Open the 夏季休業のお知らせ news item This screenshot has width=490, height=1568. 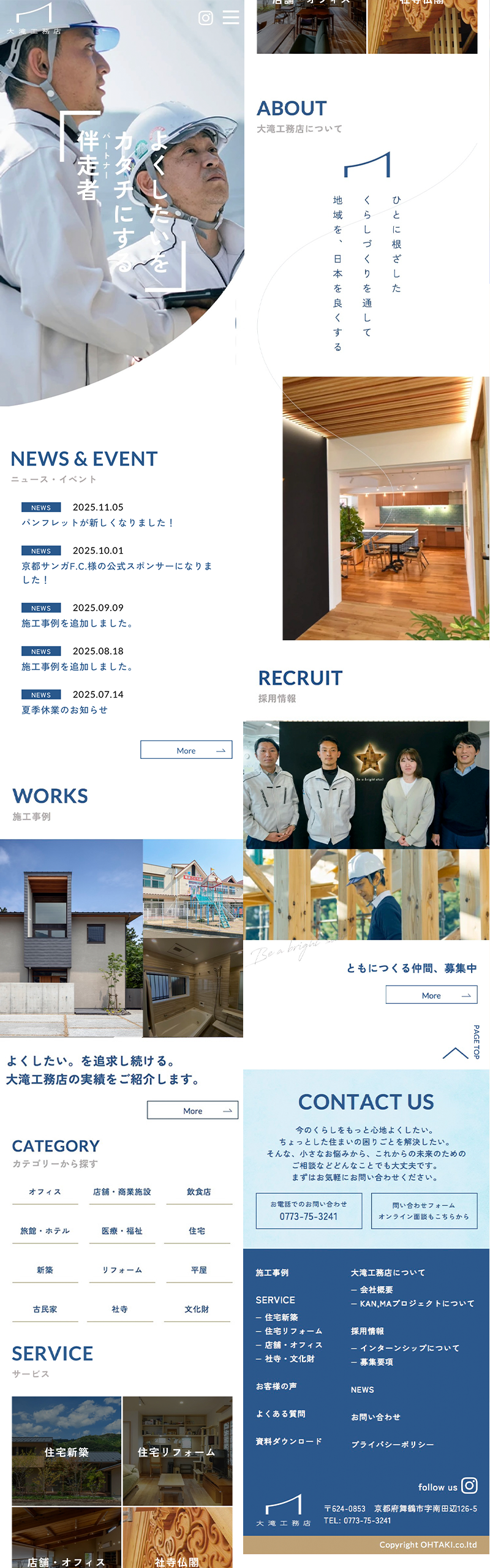tap(64, 710)
